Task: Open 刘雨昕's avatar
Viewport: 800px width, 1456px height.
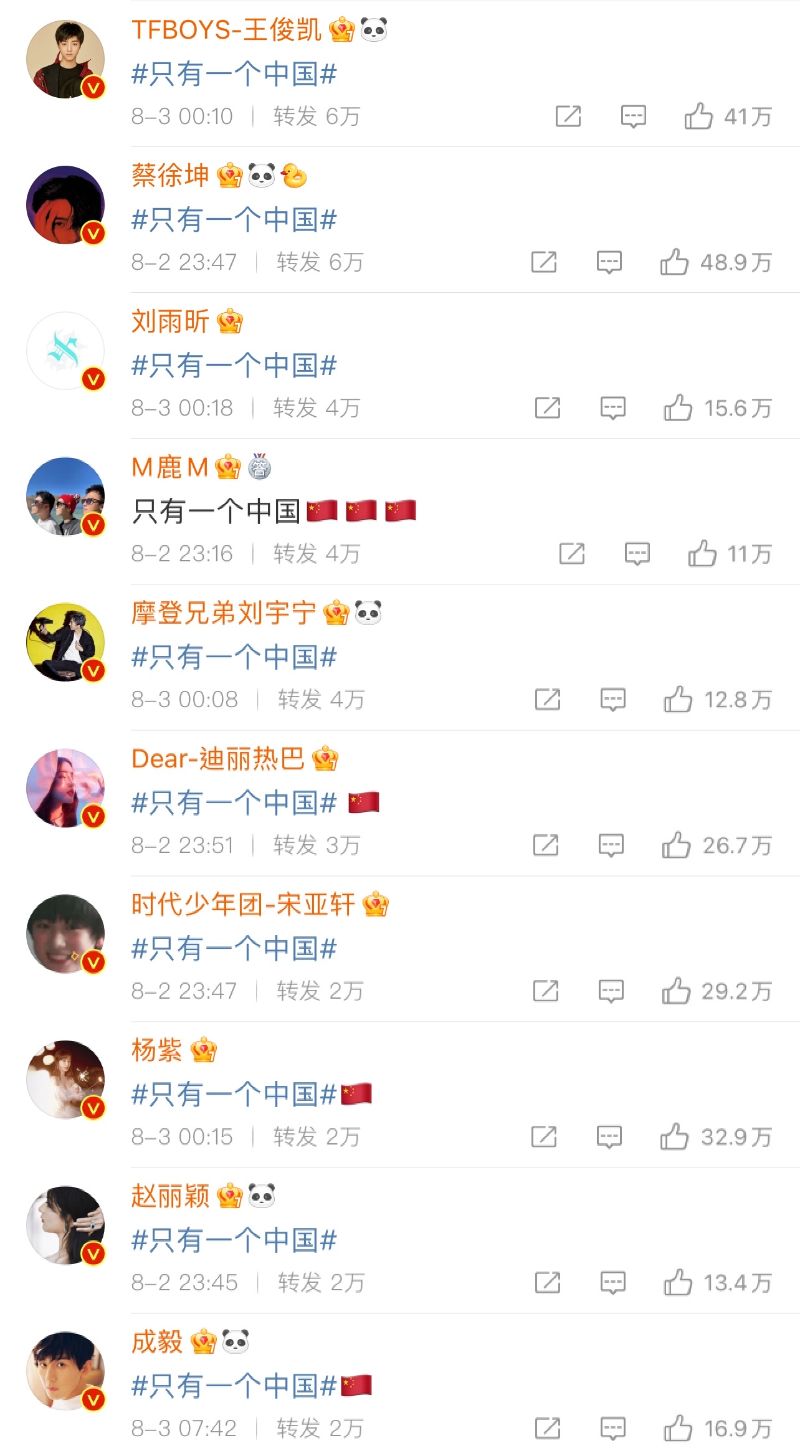Action: click(65, 351)
